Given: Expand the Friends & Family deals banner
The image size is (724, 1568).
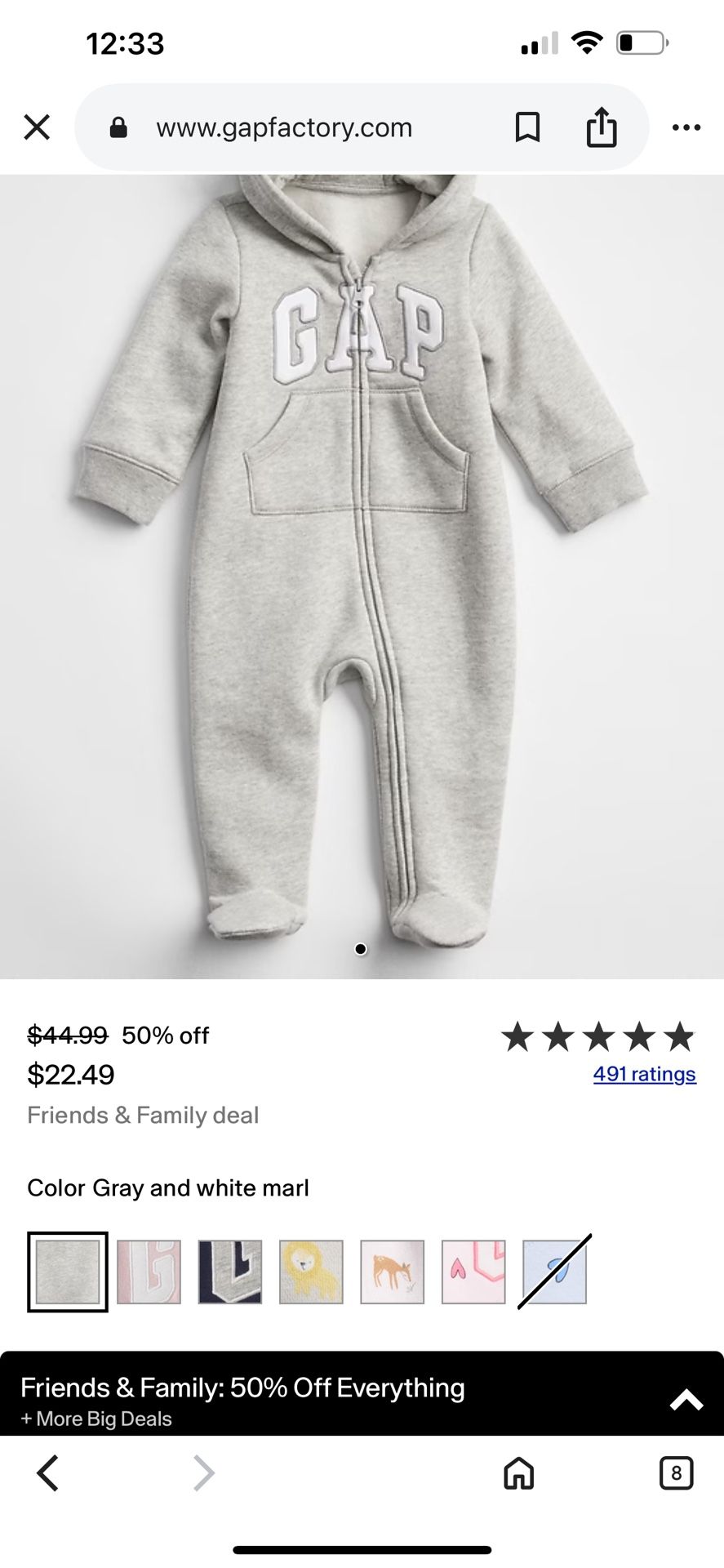Looking at the screenshot, I should [x=686, y=1400].
